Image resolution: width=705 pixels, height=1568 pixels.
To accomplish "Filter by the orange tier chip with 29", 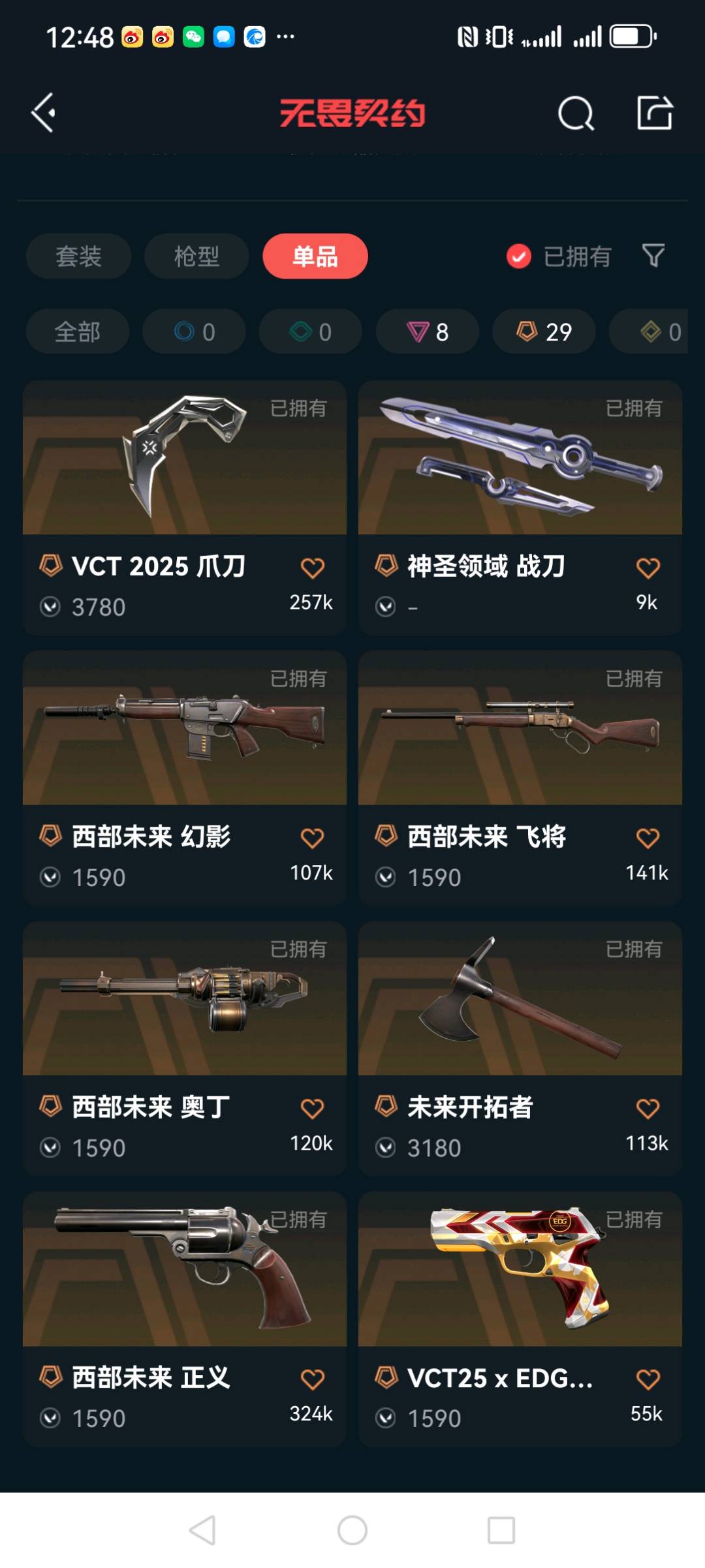I will [544, 331].
